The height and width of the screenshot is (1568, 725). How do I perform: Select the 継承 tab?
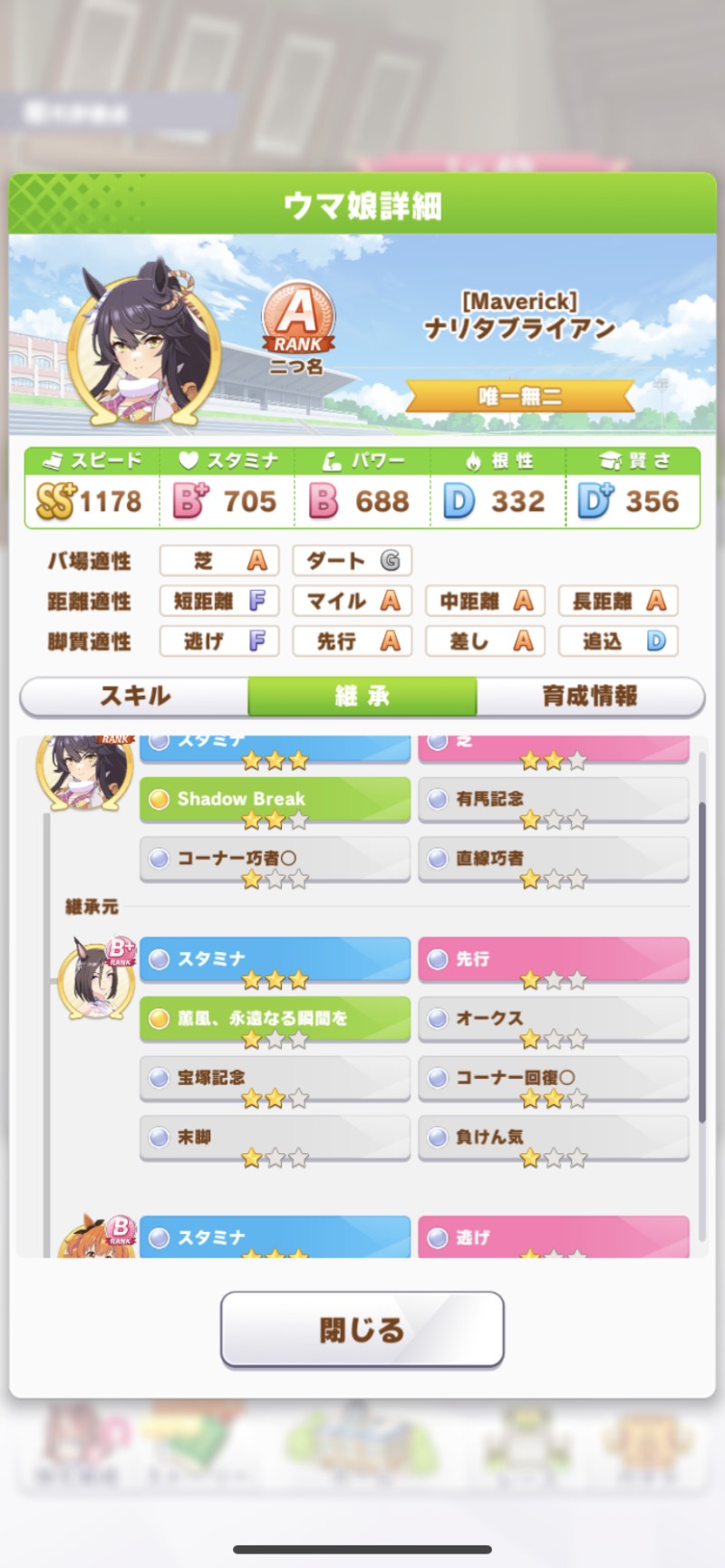[x=362, y=696]
